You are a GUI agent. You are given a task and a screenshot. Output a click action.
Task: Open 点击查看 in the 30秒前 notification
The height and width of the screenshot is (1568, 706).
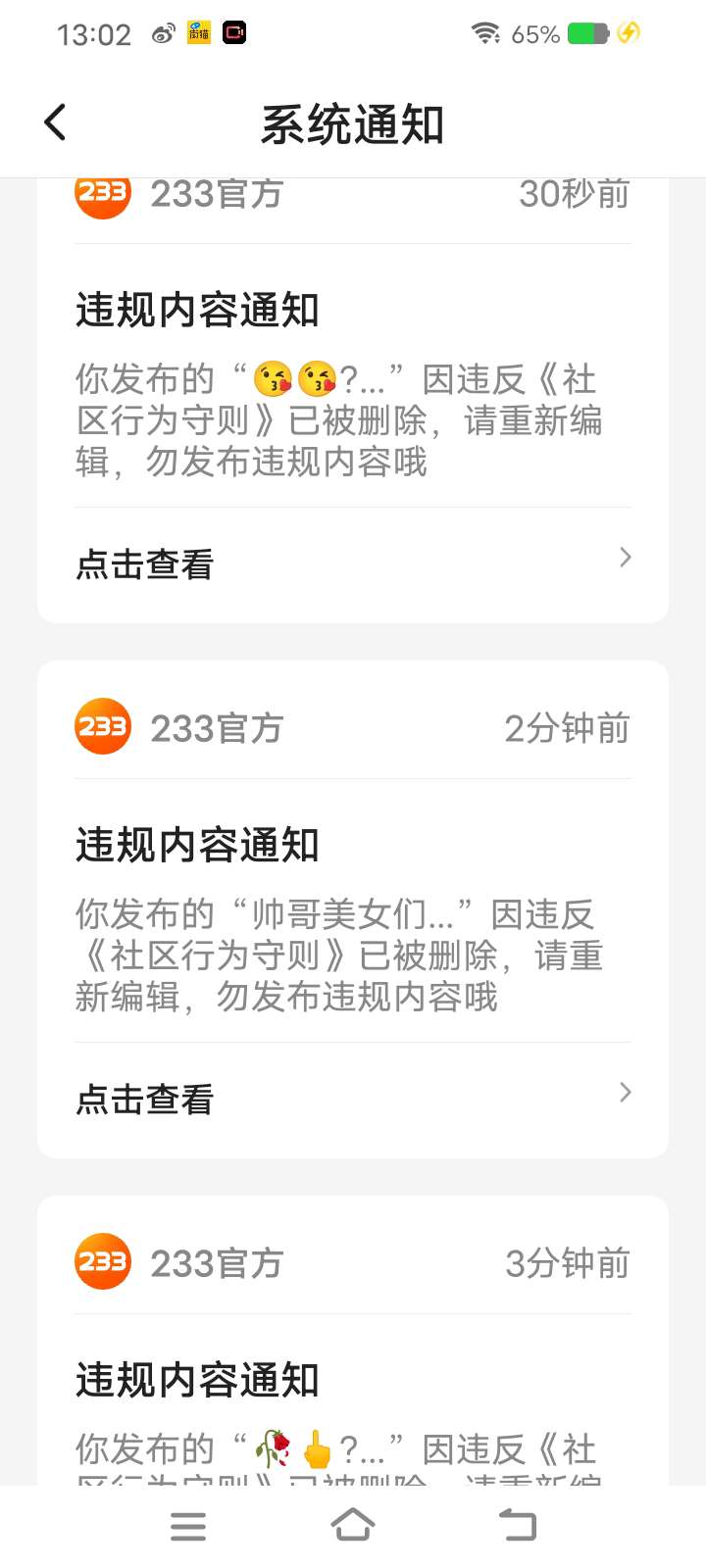(x=353, y=563)
